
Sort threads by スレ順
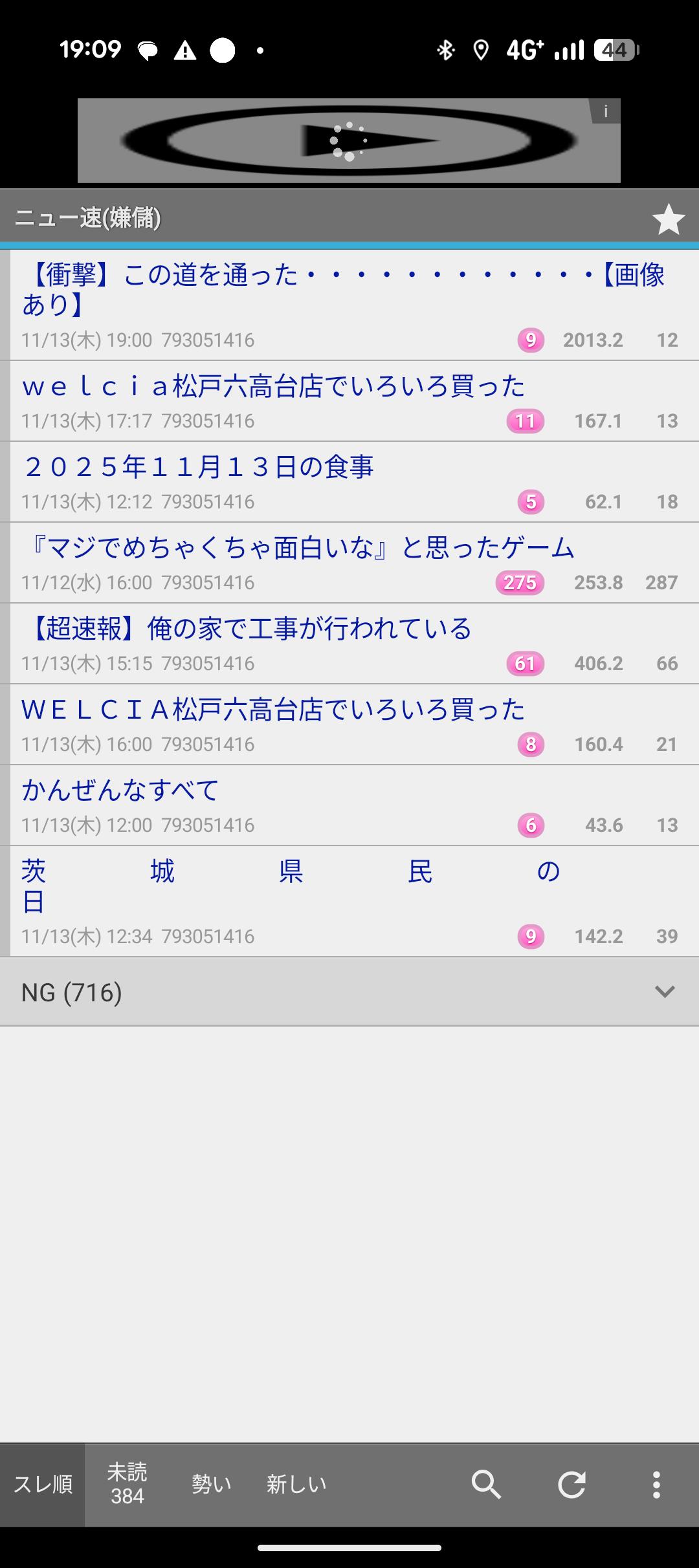click(43, 1485)
